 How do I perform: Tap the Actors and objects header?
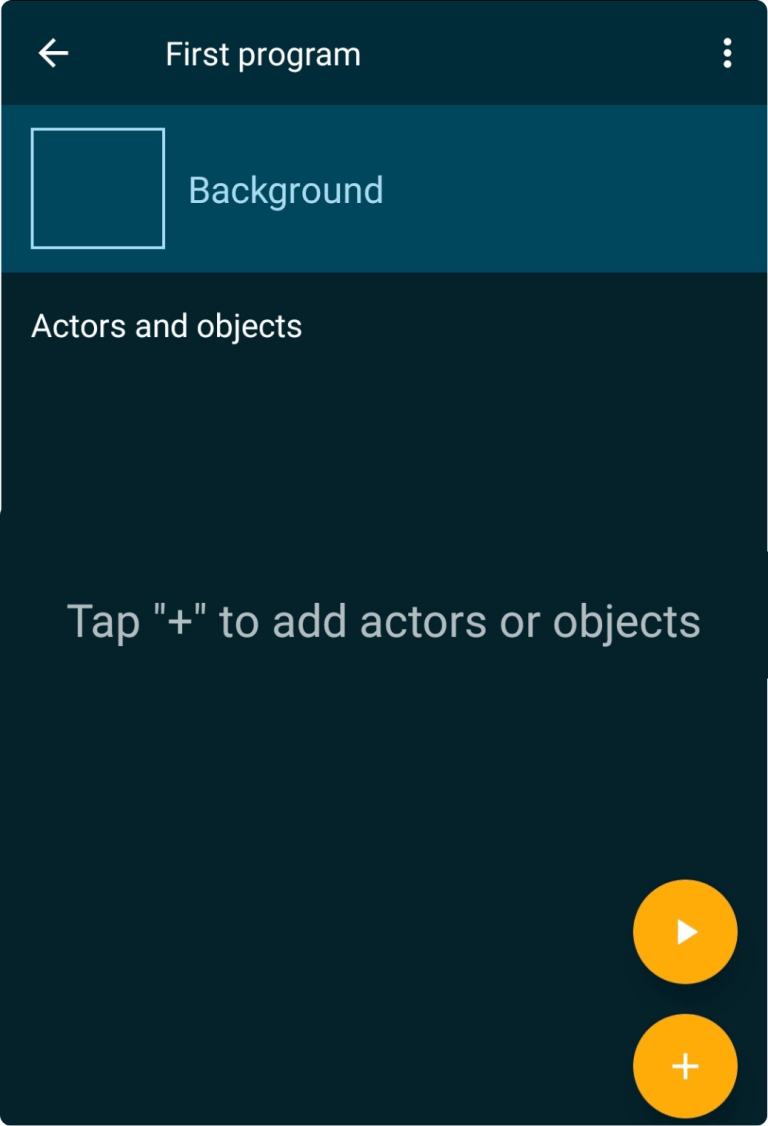point(166,325)
